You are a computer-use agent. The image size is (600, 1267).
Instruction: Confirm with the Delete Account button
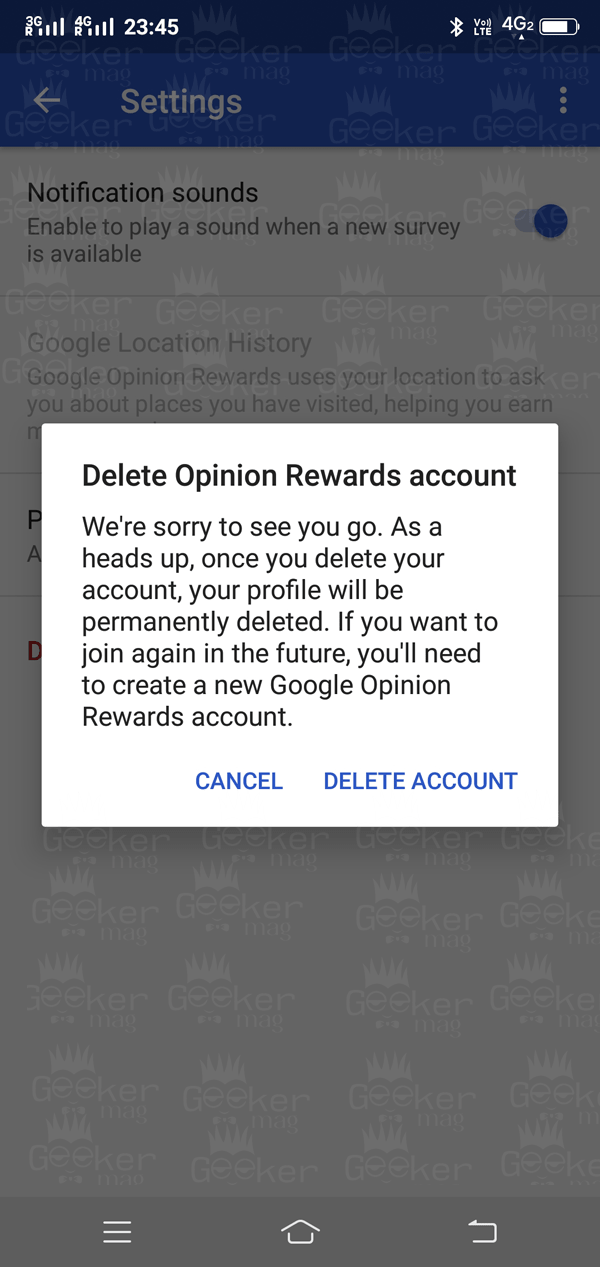click(x=420, y=781)
